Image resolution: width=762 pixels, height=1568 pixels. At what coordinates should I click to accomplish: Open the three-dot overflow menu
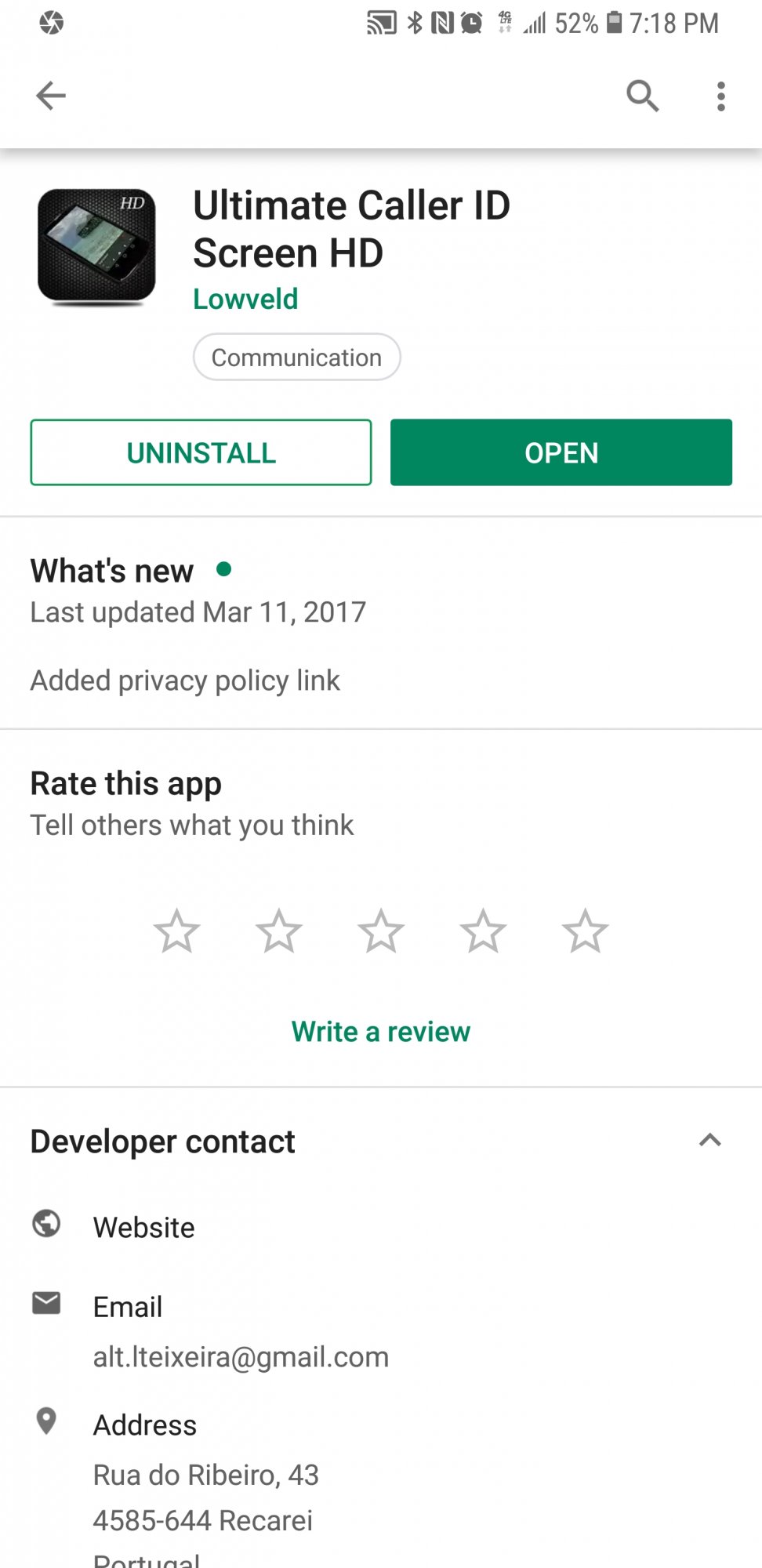[x=720, y=96]
